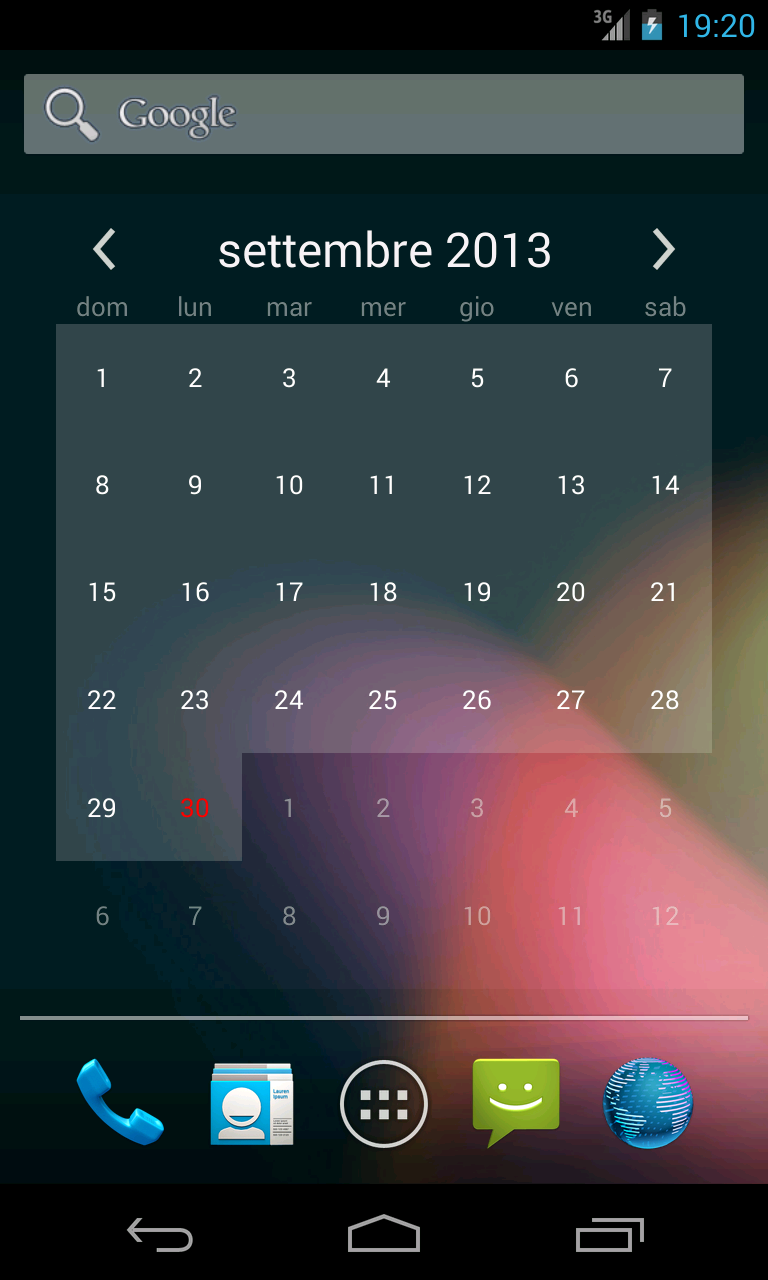
Task: Select September 17 in the calendar
Action: pyautogui.click(x=289, y=592)
